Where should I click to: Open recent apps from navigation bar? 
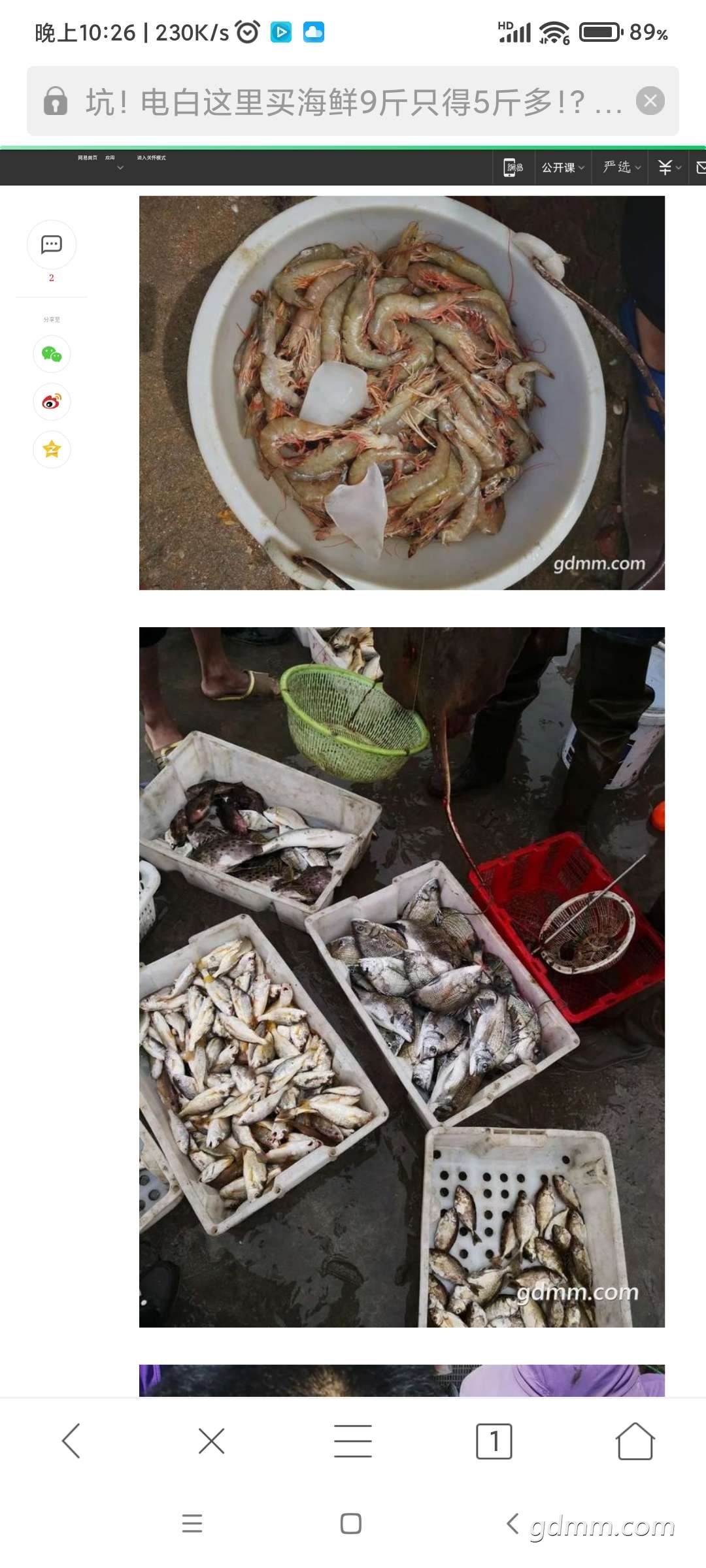pyautogui.click(x=192, y=1524)
